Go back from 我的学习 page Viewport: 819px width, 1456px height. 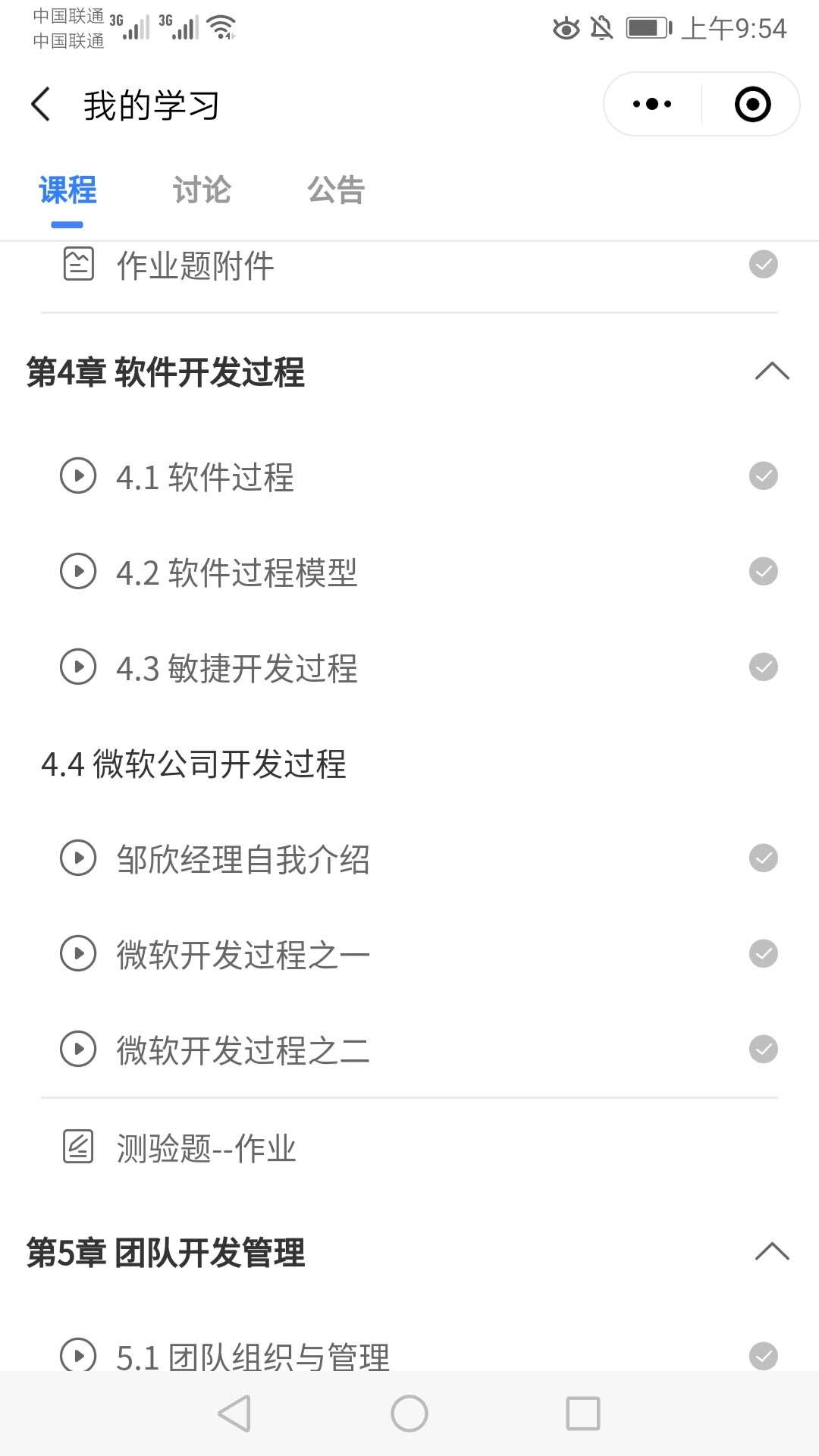click(42, 105)
